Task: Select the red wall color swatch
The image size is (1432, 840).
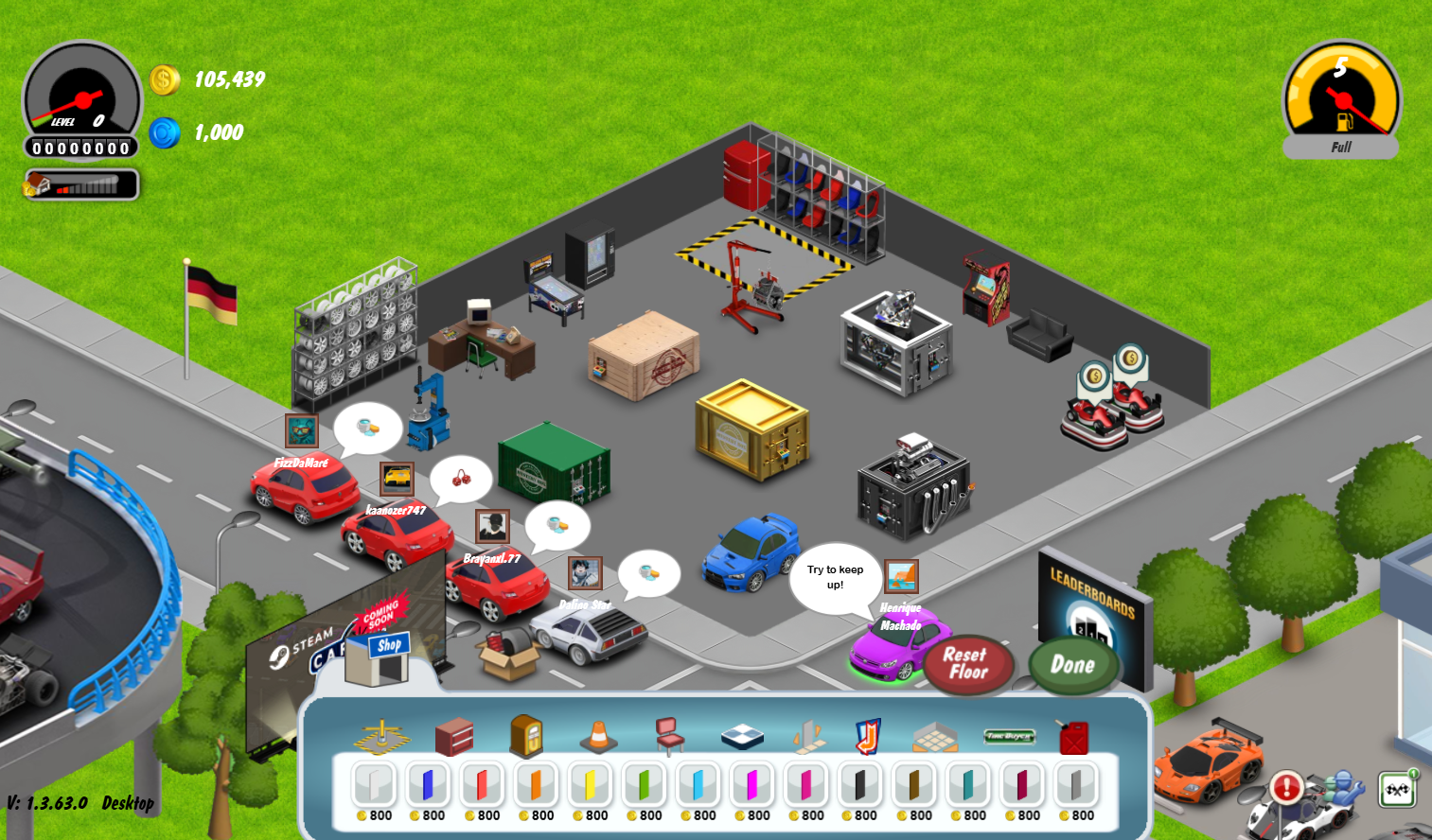Action: [x=482, y=784]
